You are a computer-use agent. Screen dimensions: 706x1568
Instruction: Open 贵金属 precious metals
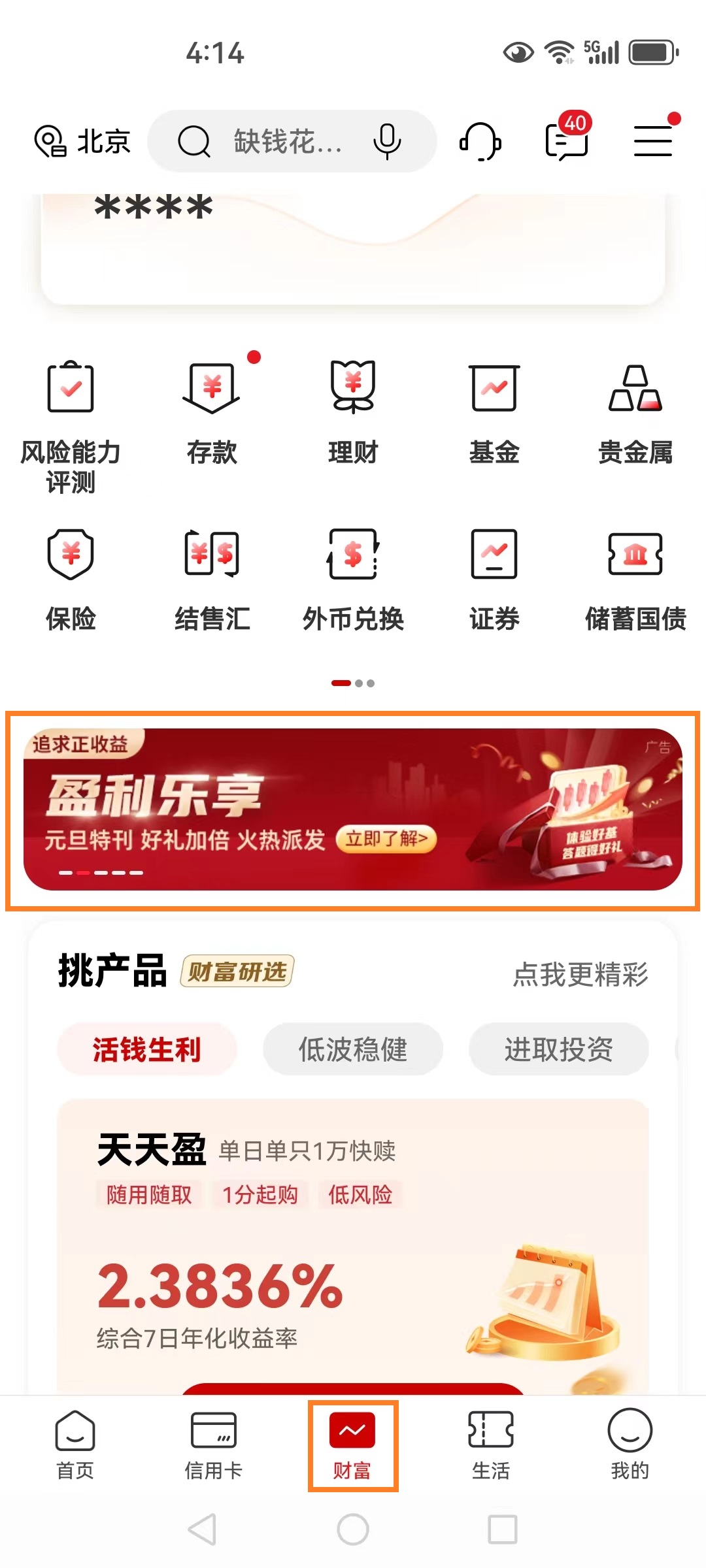click(x=635, y=413)
